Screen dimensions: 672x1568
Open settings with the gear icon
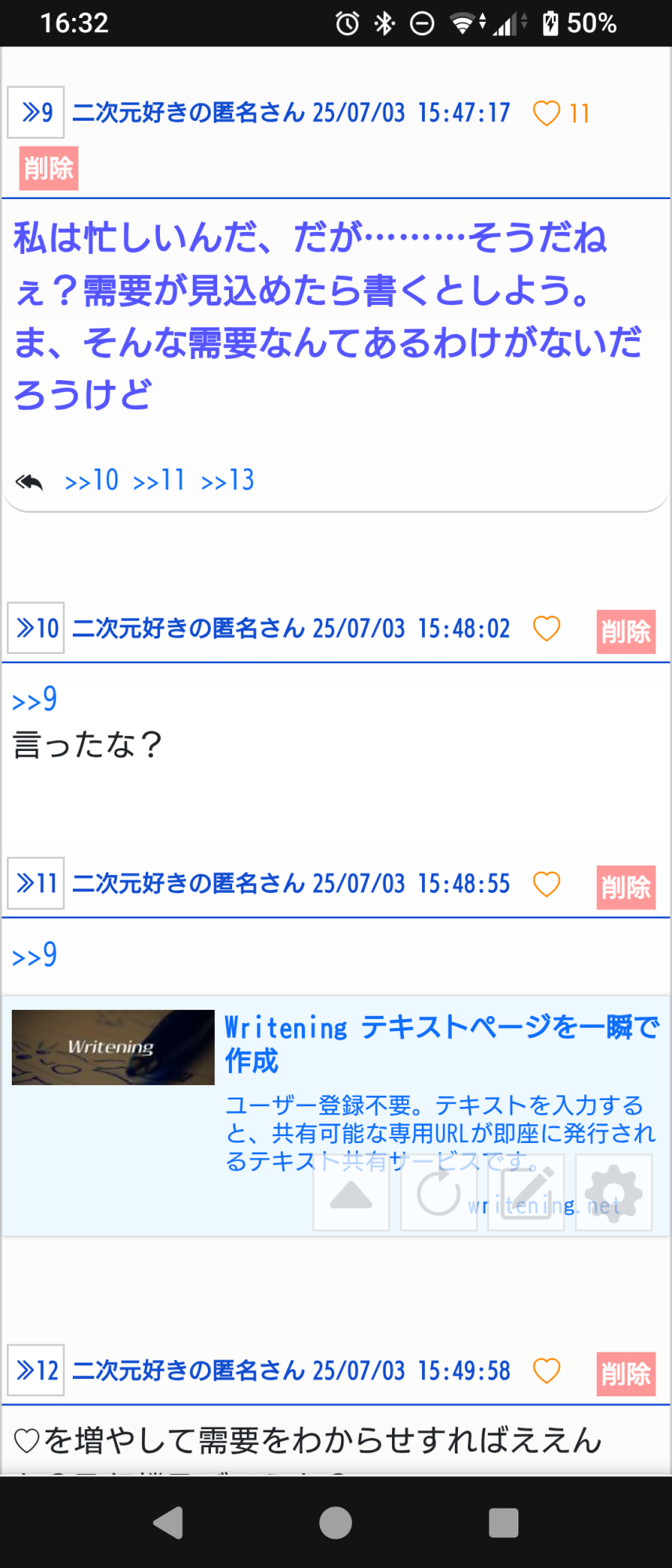click(x=613, y=1192)
